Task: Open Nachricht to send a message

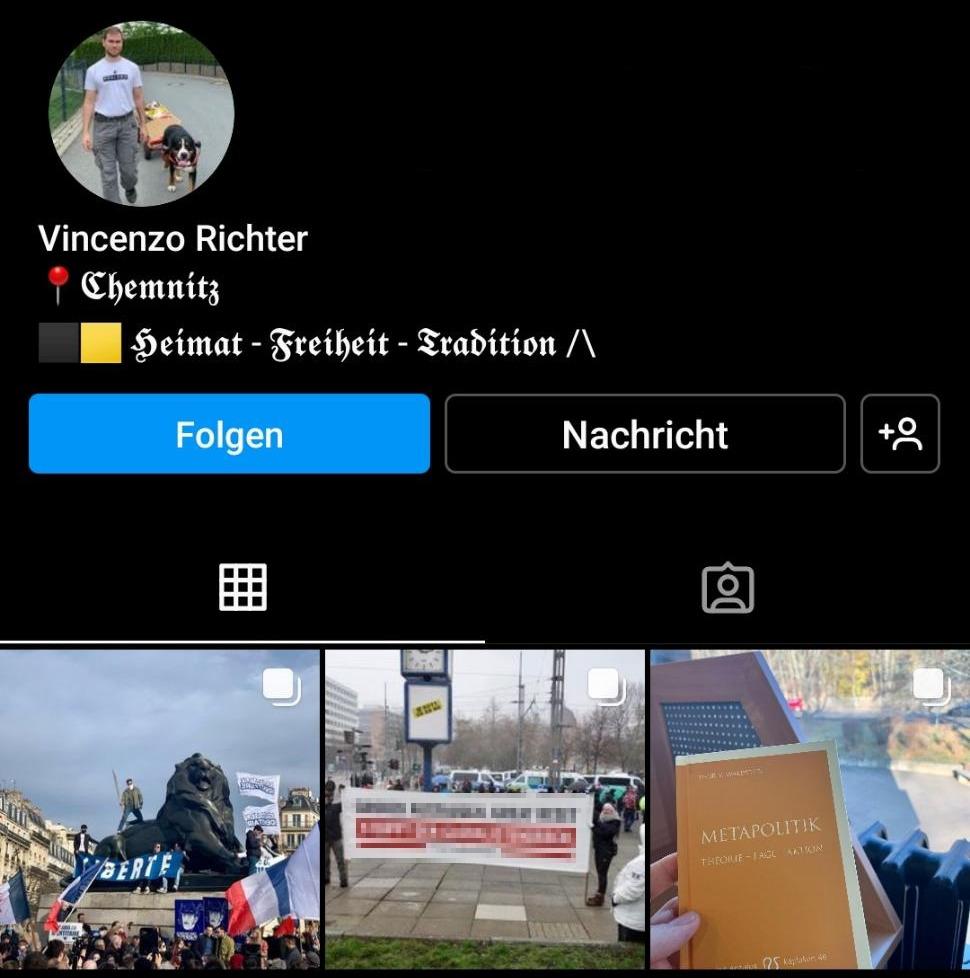Action: 645,434
